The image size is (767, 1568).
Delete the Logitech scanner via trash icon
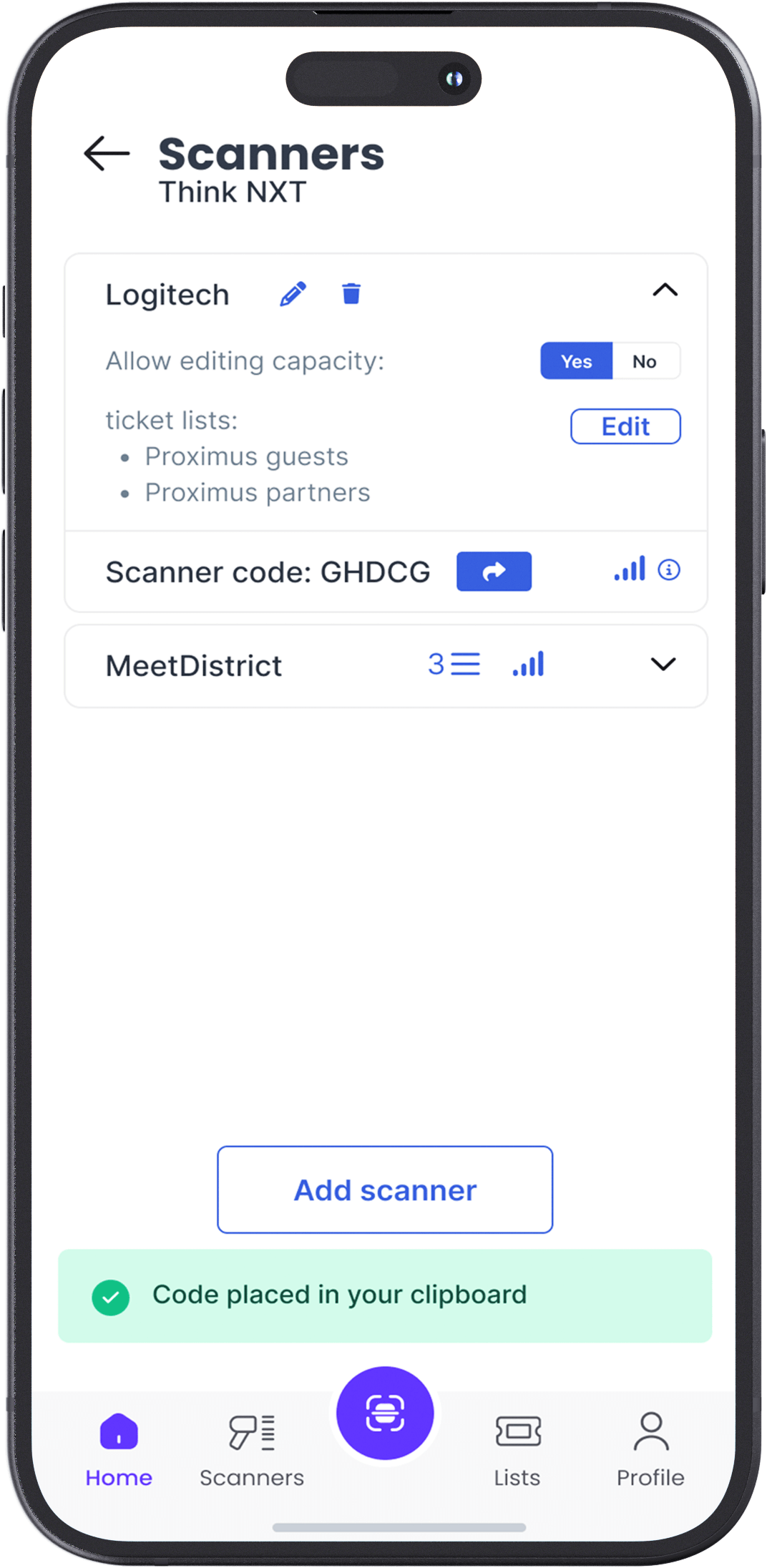pyautogui.click(x=351, y=293)
